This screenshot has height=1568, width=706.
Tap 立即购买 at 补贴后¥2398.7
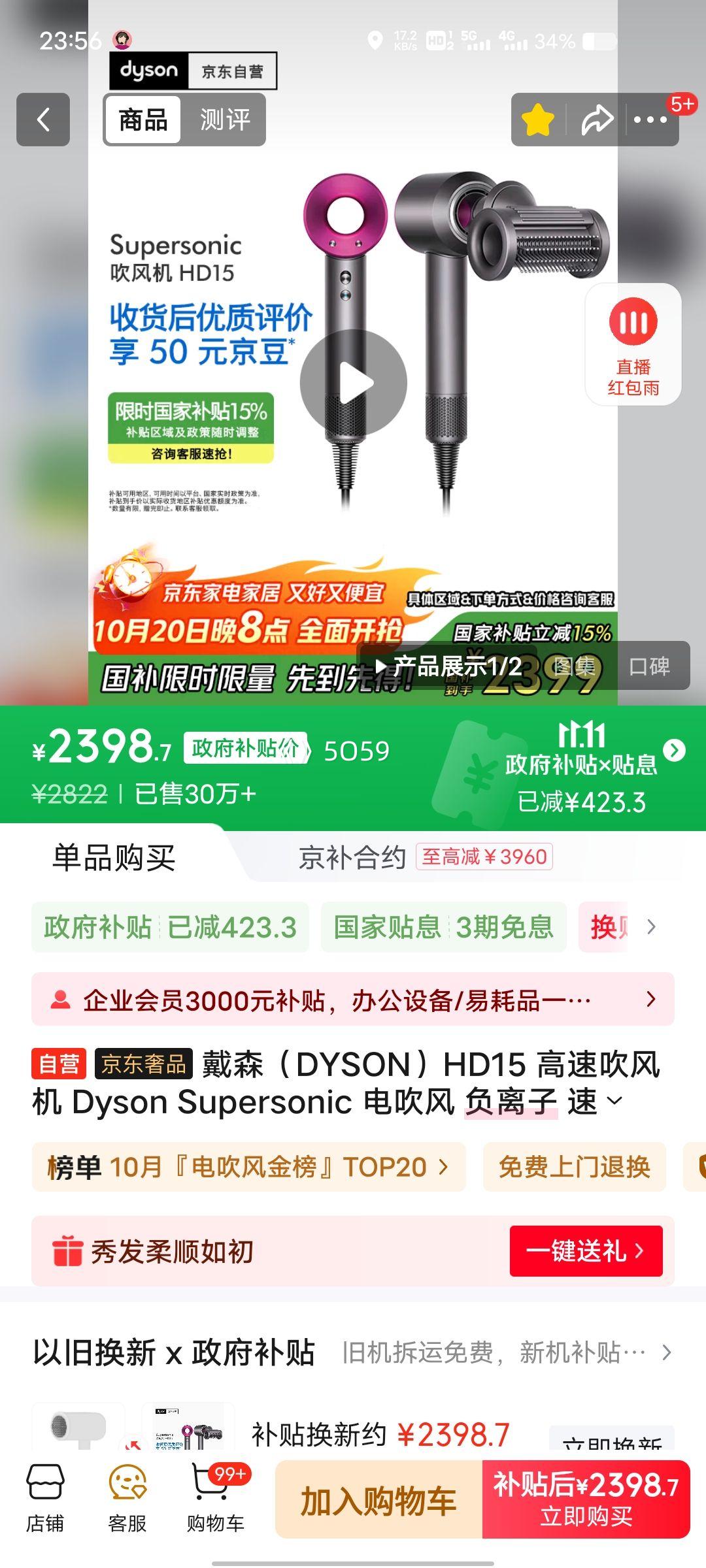coord(586,1500)
